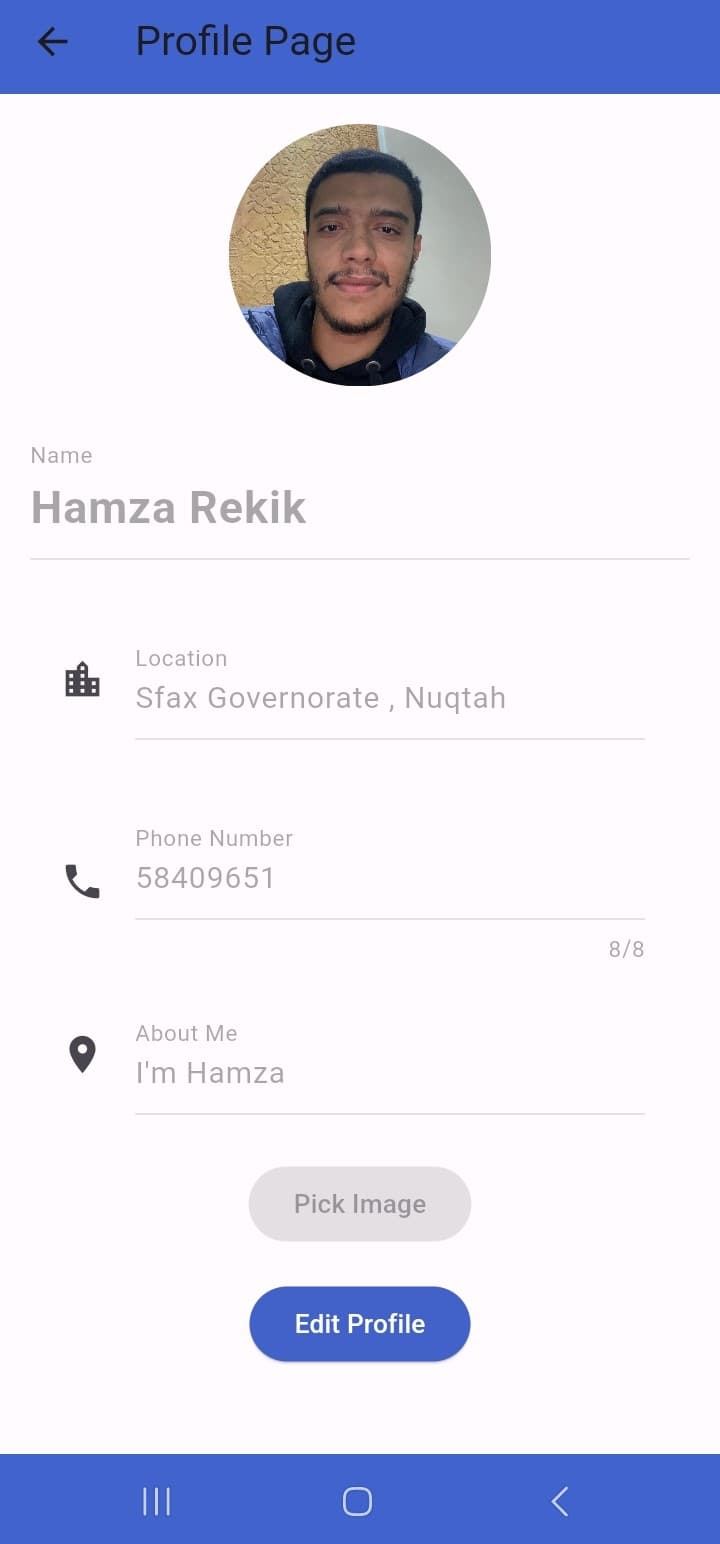
Task: Focus the Phone Number field
Action: pyautogui.click(x=389, y=878)
